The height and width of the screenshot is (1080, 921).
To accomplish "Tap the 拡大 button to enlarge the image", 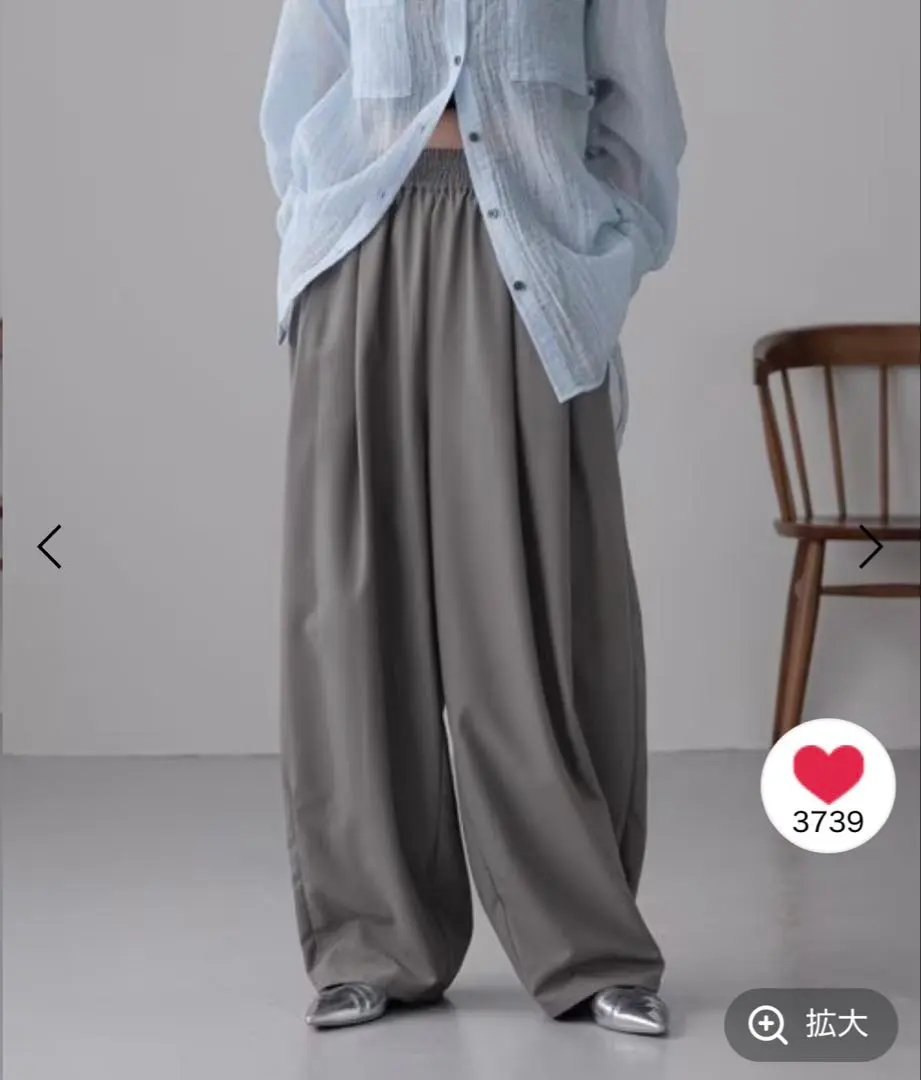I will pos(810,1025).
